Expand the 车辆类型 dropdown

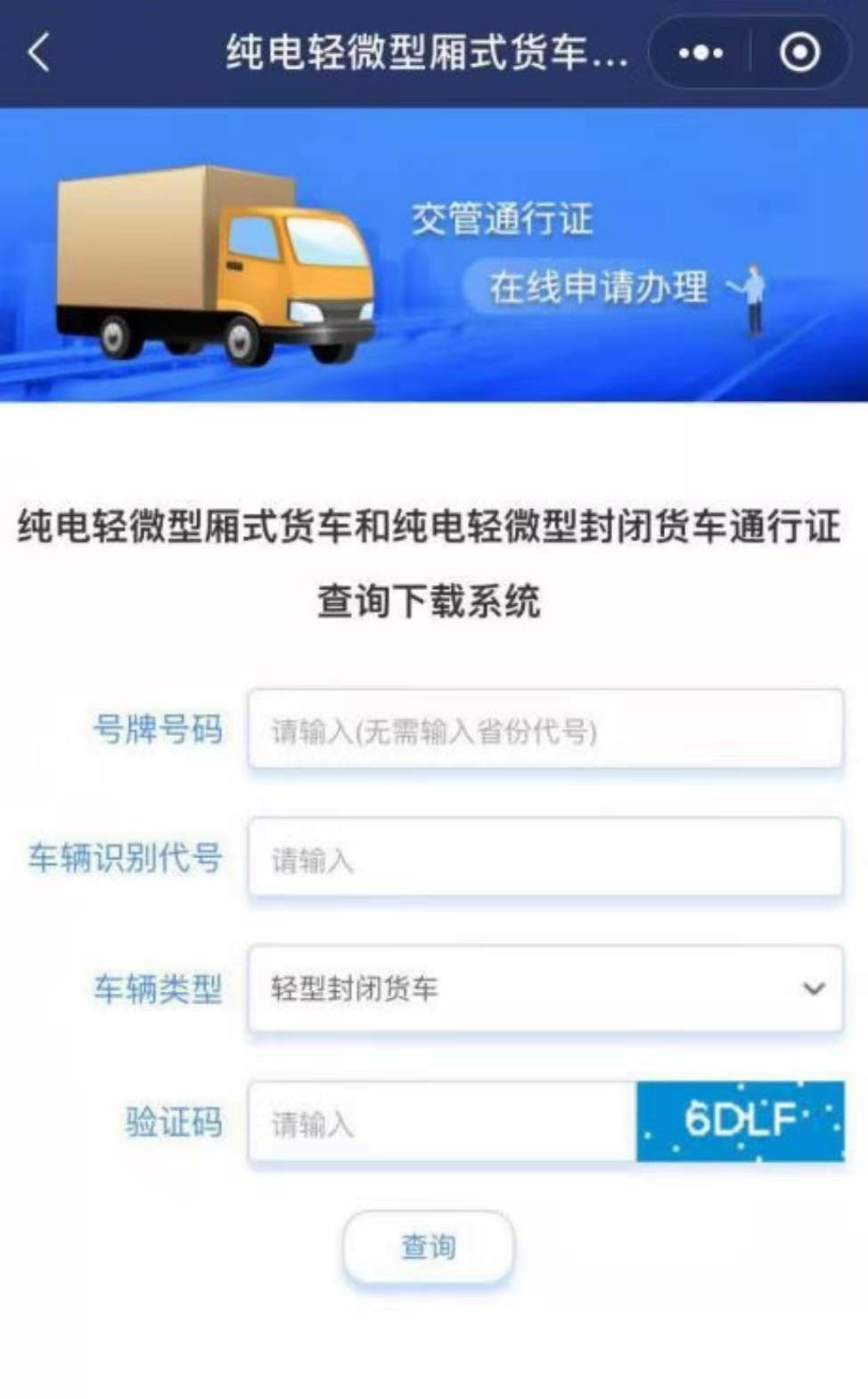[x=545, y=988]
